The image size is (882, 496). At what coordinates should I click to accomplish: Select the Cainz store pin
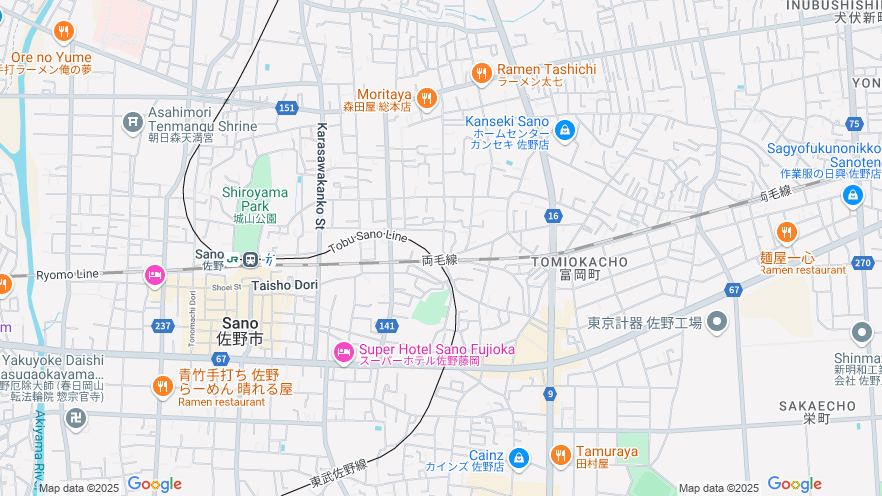pyautogui.click(x=518, y=458)
